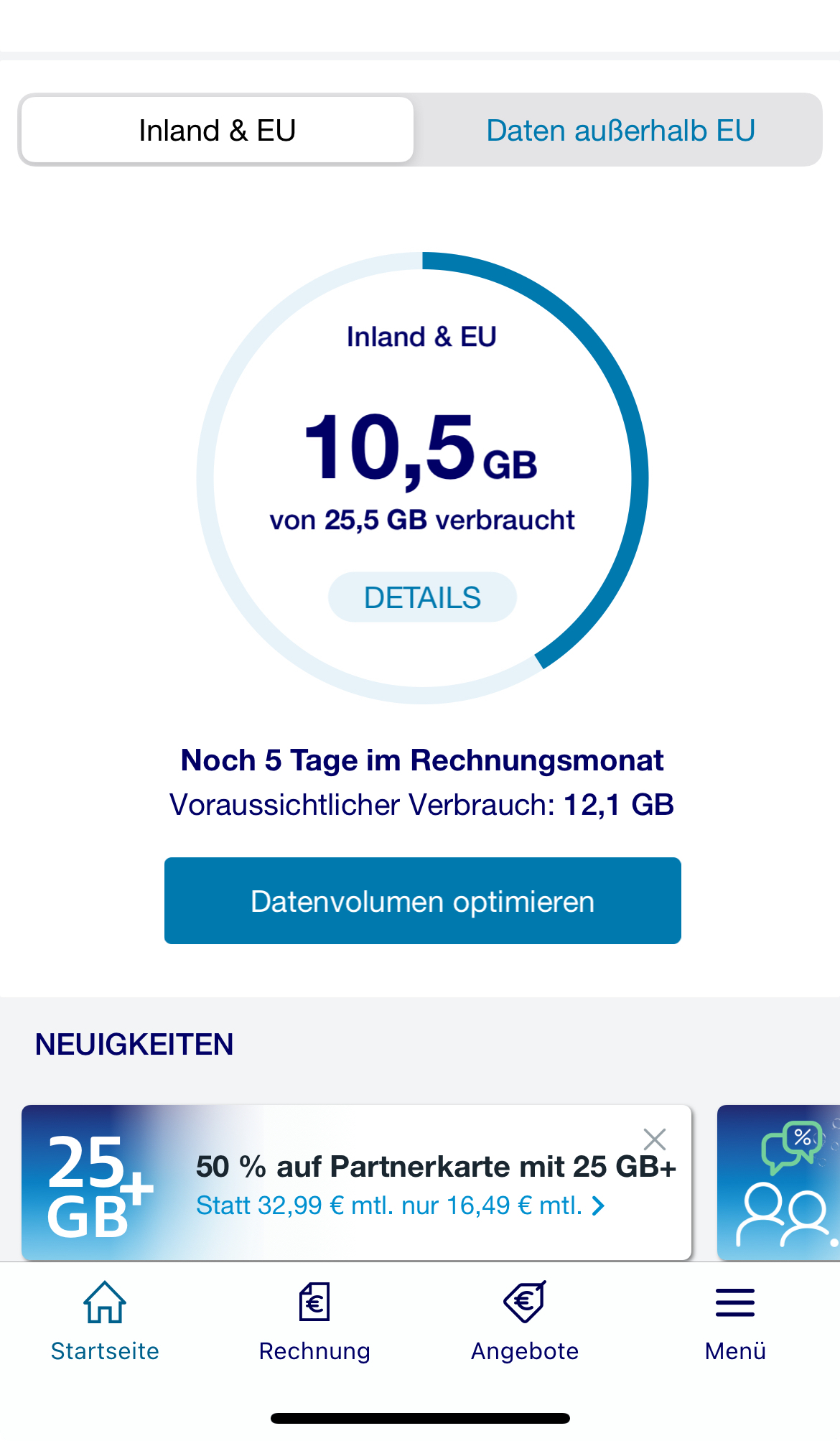
Task: Open the partly visible referral discount card
Action: tap(778, 1183)
